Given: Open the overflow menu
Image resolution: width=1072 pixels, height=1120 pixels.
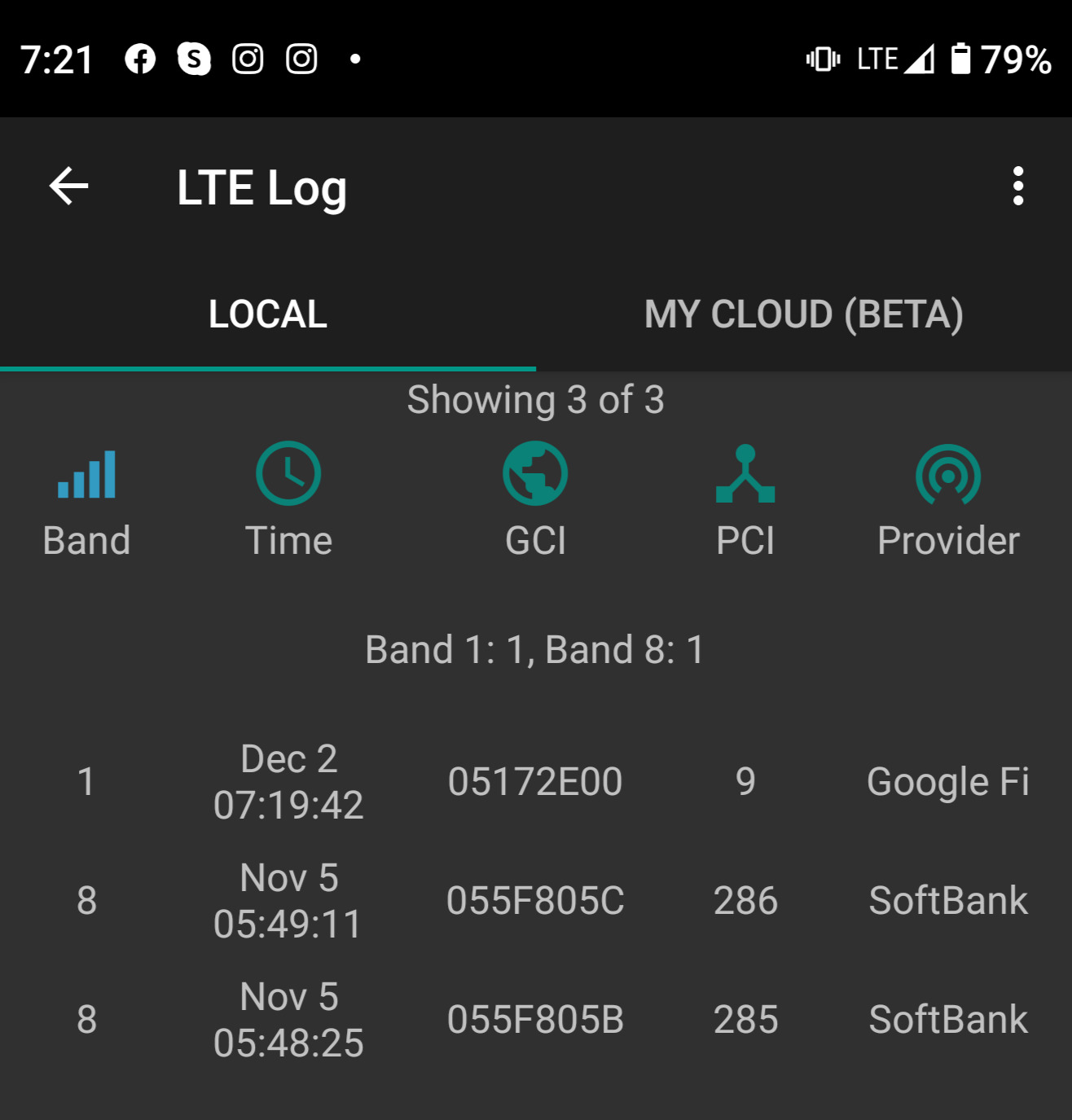Looking at the screenshot, I should [x=1017, y=187].
